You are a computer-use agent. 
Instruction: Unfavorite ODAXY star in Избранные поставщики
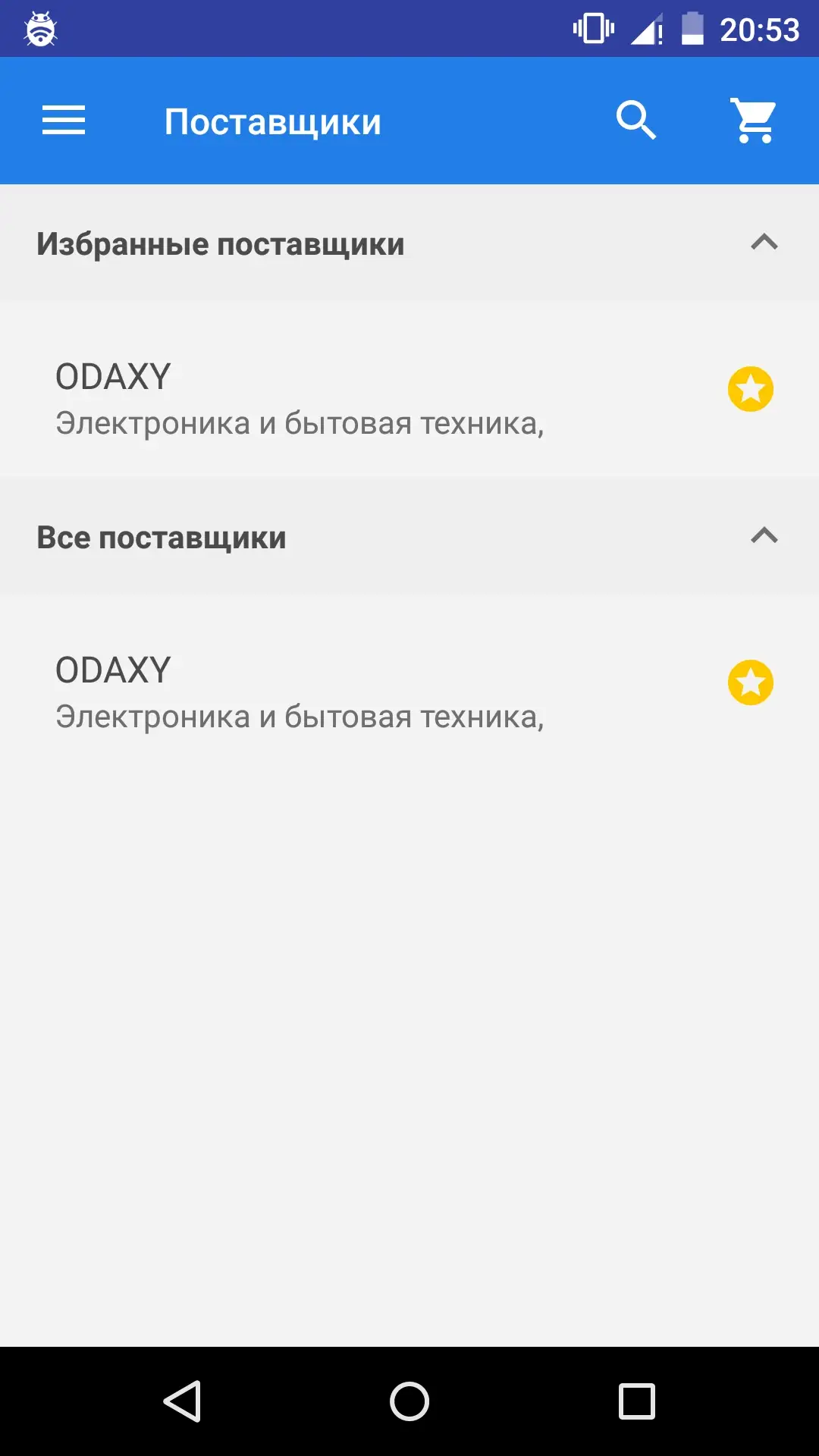click(x=751, y=389)
